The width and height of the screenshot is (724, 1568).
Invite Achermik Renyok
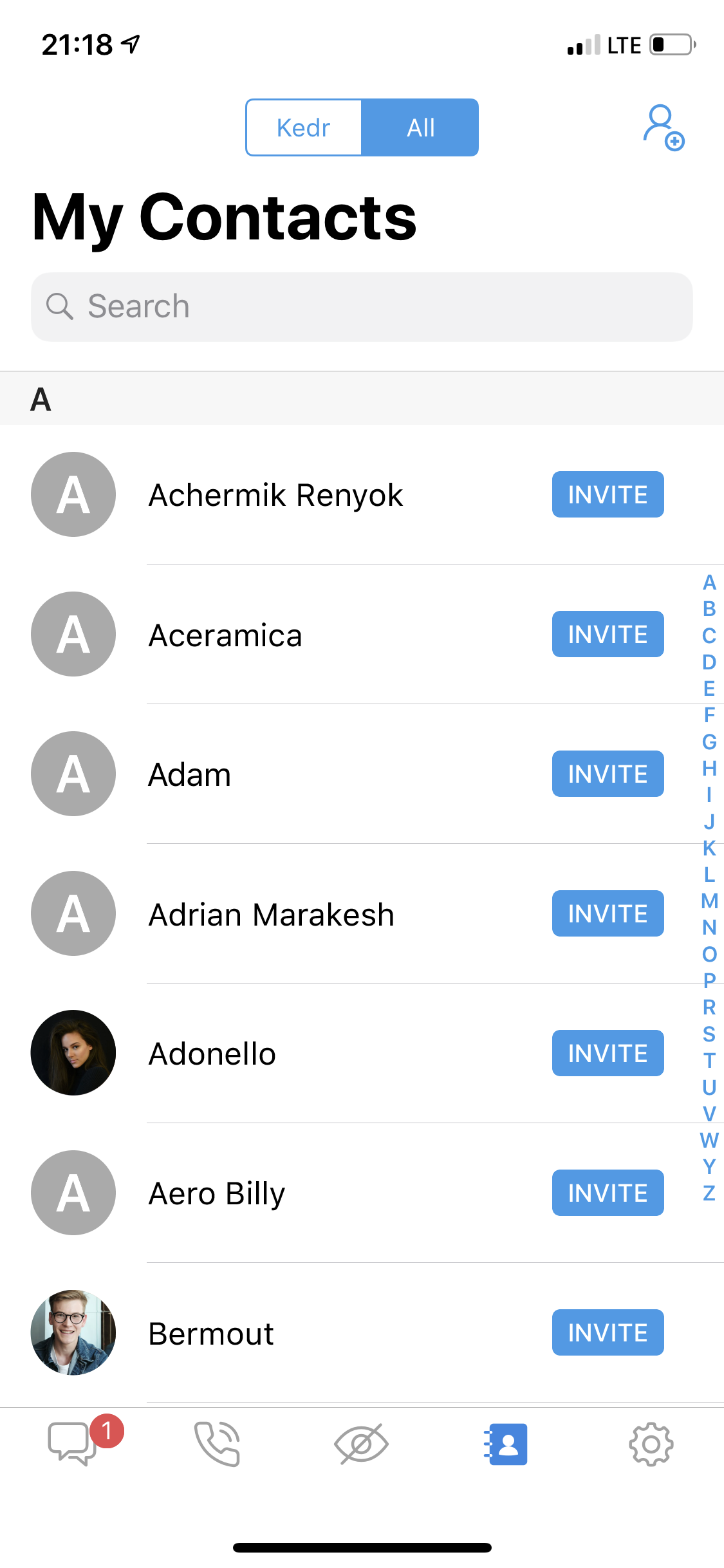(608, 494)
